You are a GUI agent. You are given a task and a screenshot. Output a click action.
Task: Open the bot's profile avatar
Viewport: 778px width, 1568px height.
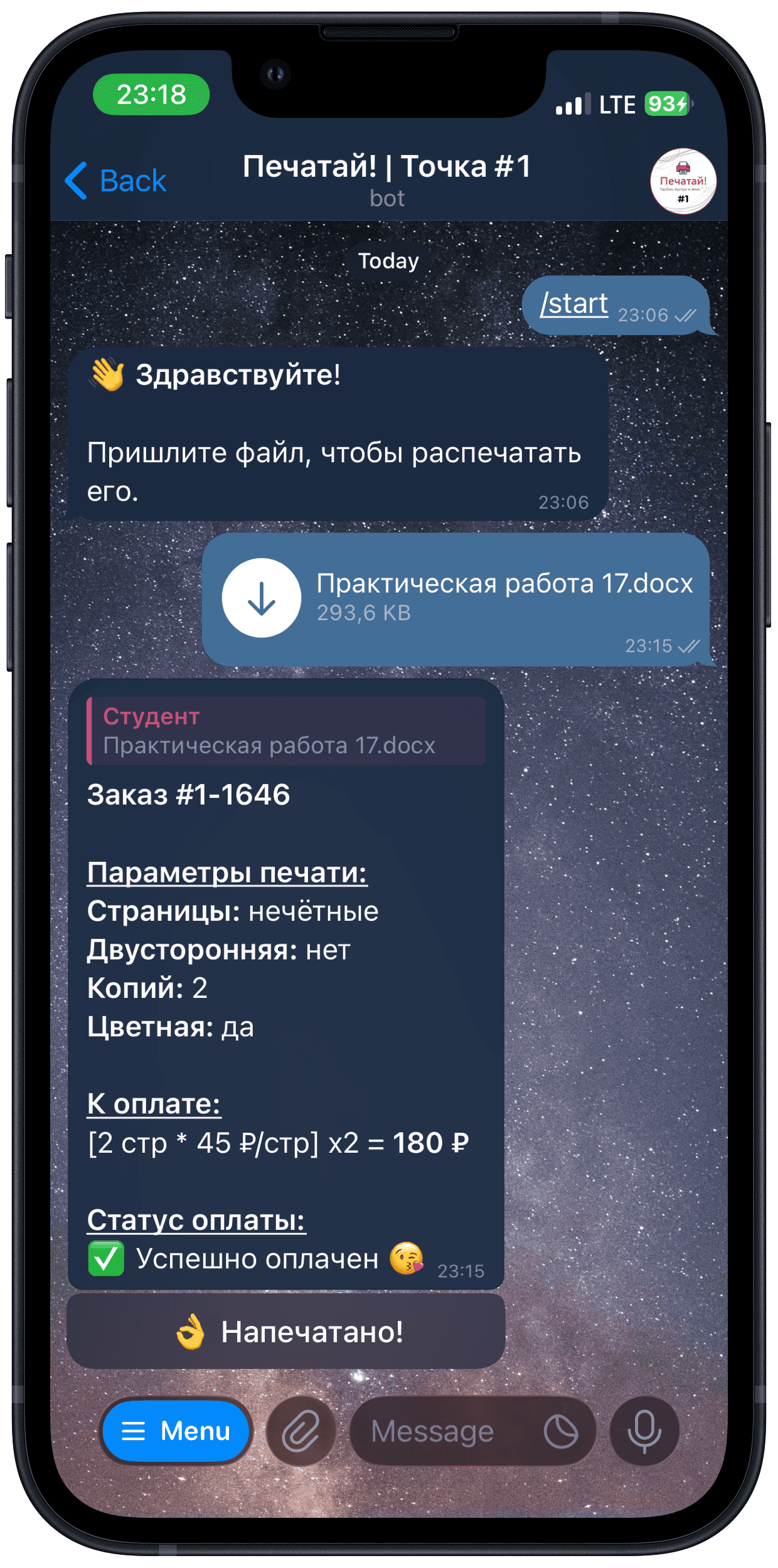[x=683, y=181]
